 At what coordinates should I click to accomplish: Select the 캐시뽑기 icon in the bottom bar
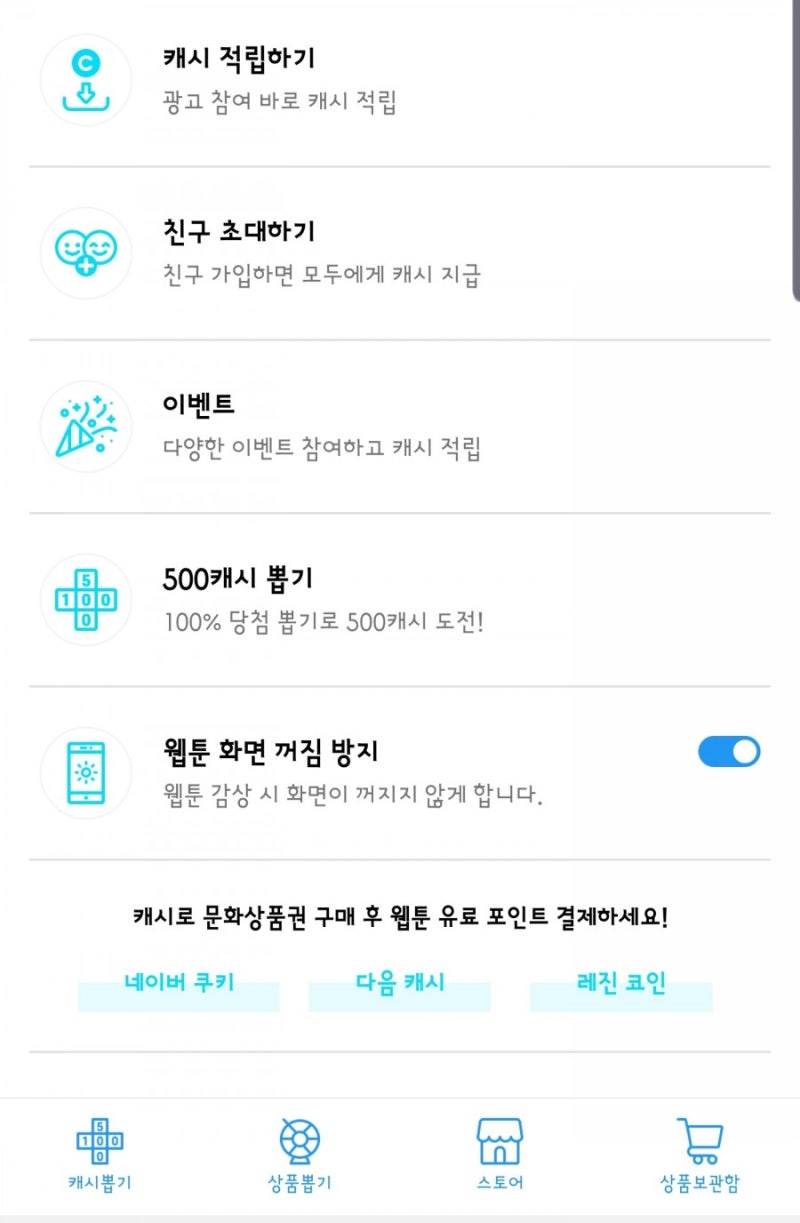coord(96,1140)
